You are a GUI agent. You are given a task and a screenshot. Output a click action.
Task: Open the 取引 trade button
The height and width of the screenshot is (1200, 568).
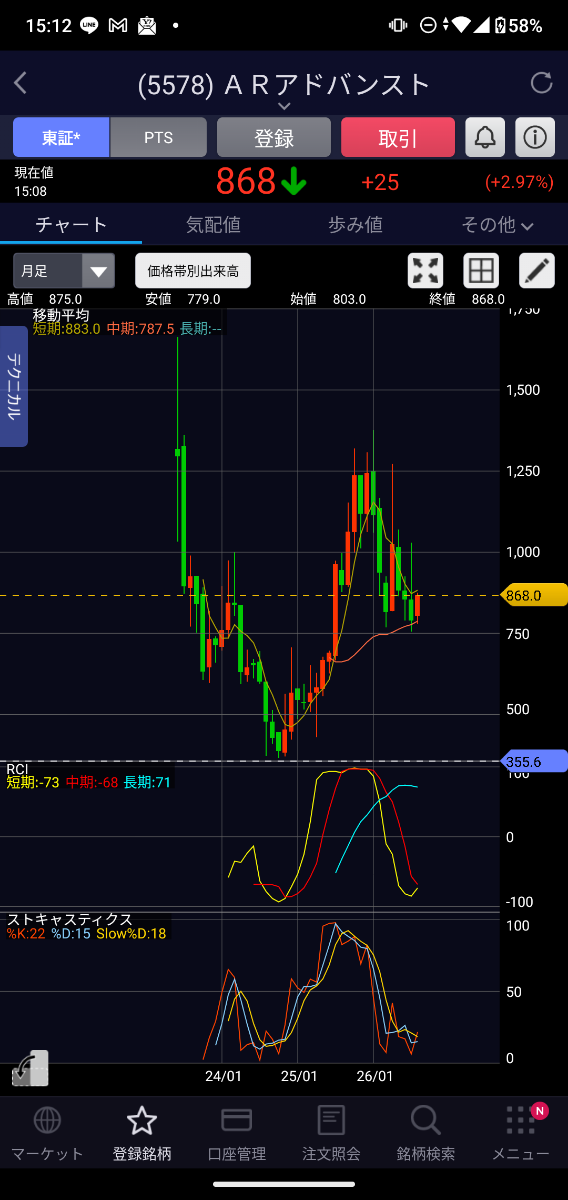[398, 137]
